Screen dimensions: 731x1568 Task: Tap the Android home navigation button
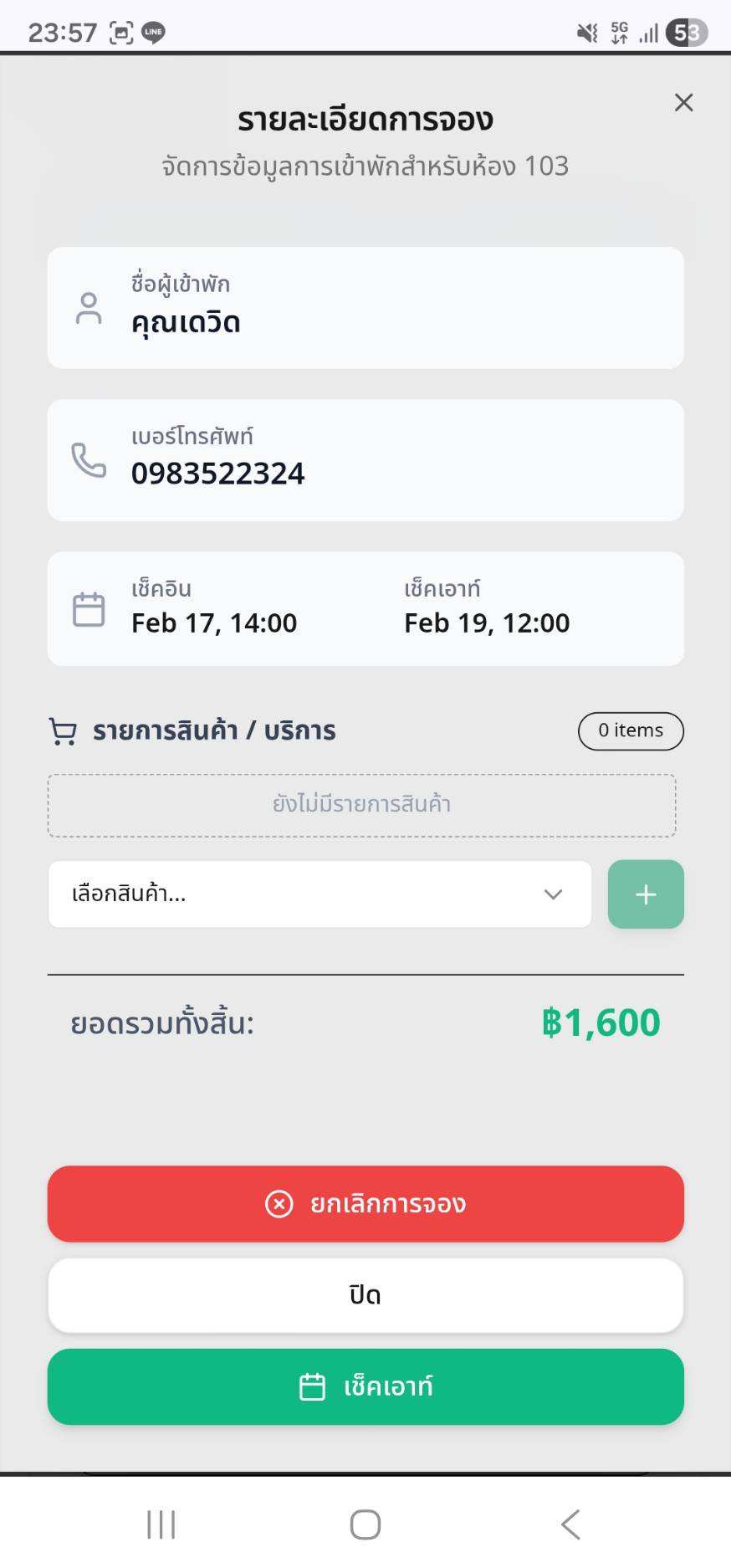click(365, 1524)
